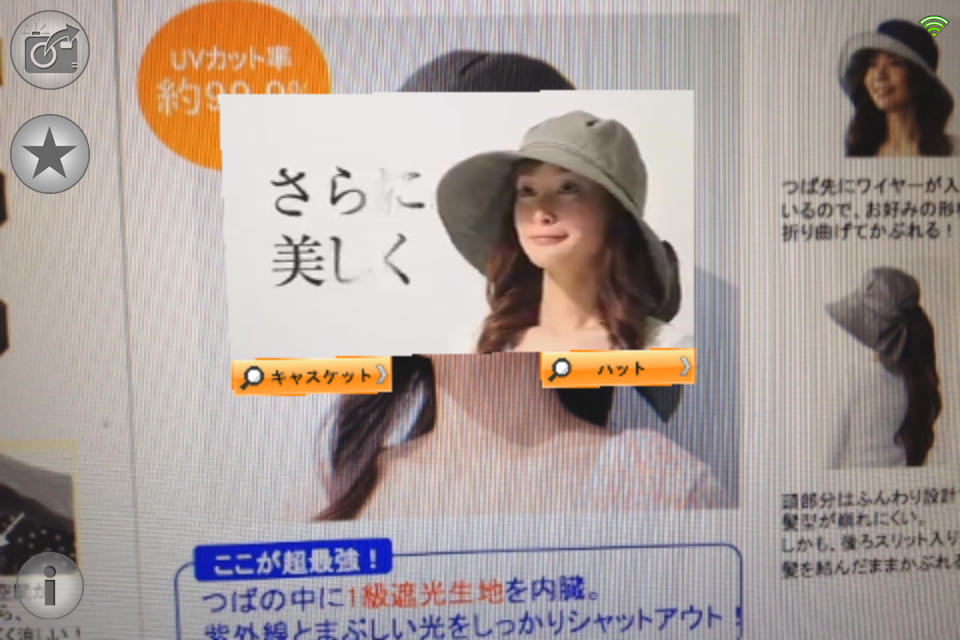This screenshot has width=960, height=640.
Task: Open favorites with the star icon
Action: pos(50,154)
